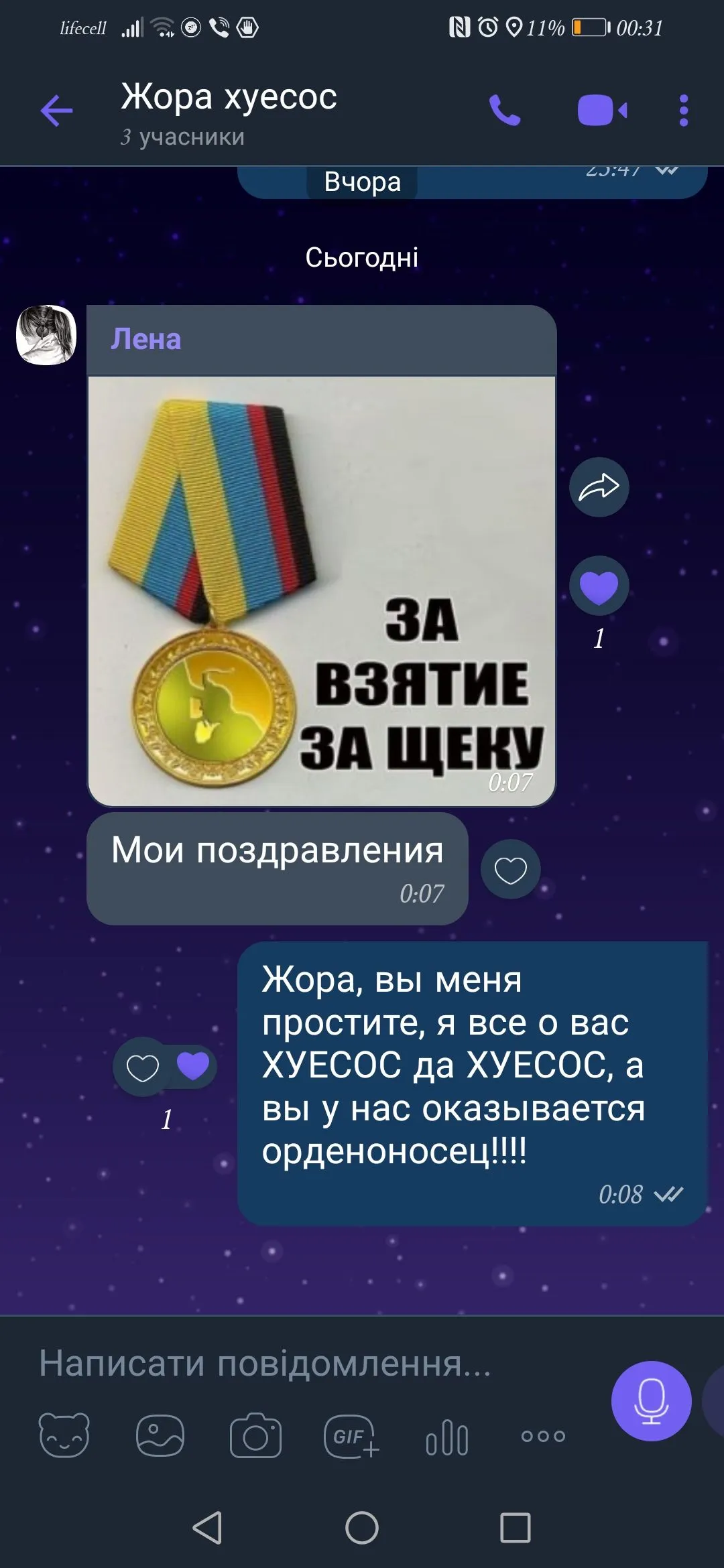Open Лена's profile avatar
The width and height of the screenshot is (724, 1568).
(46, 335)
